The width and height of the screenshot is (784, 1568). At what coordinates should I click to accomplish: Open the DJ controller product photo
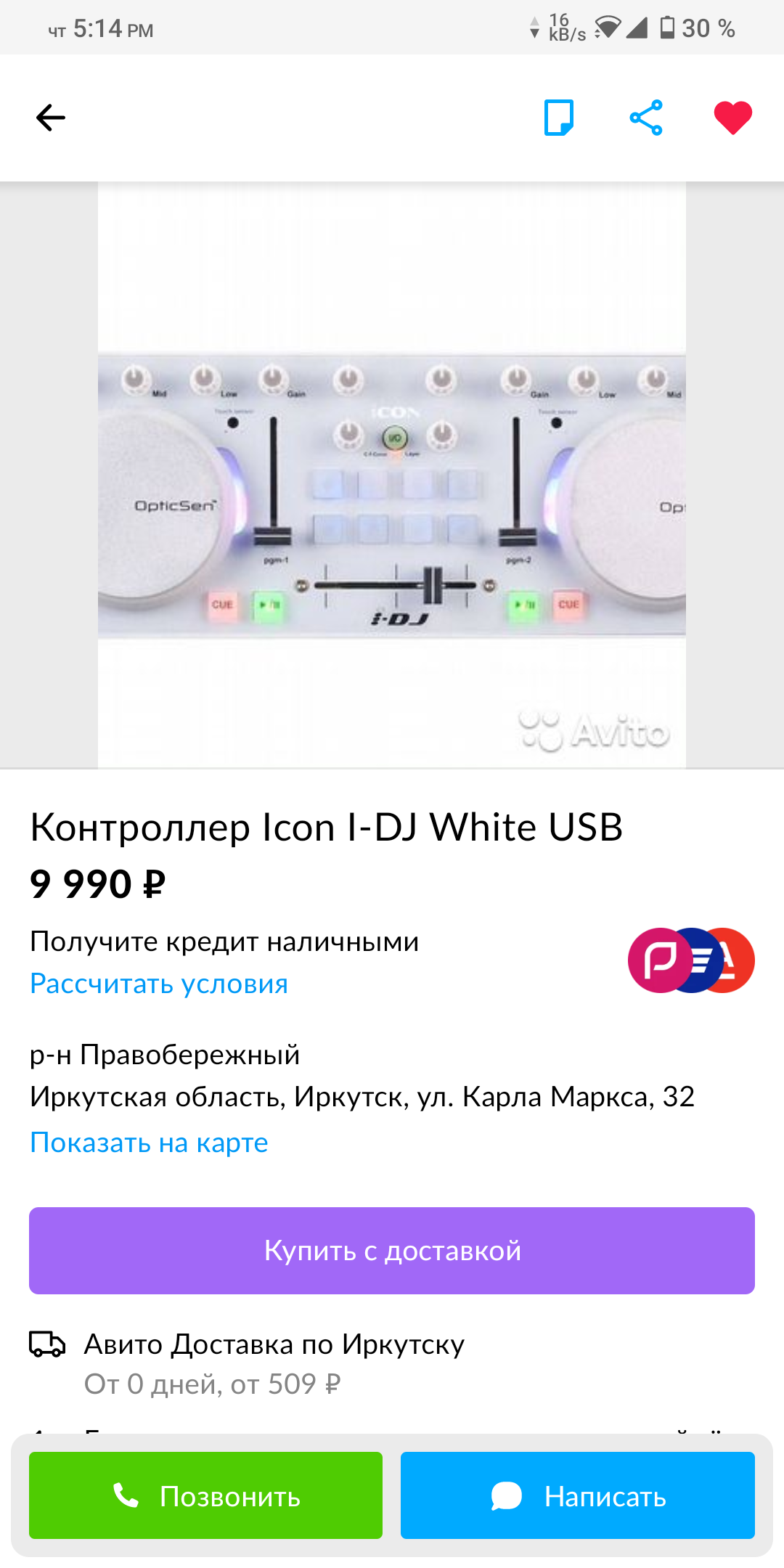click(392, 475)
